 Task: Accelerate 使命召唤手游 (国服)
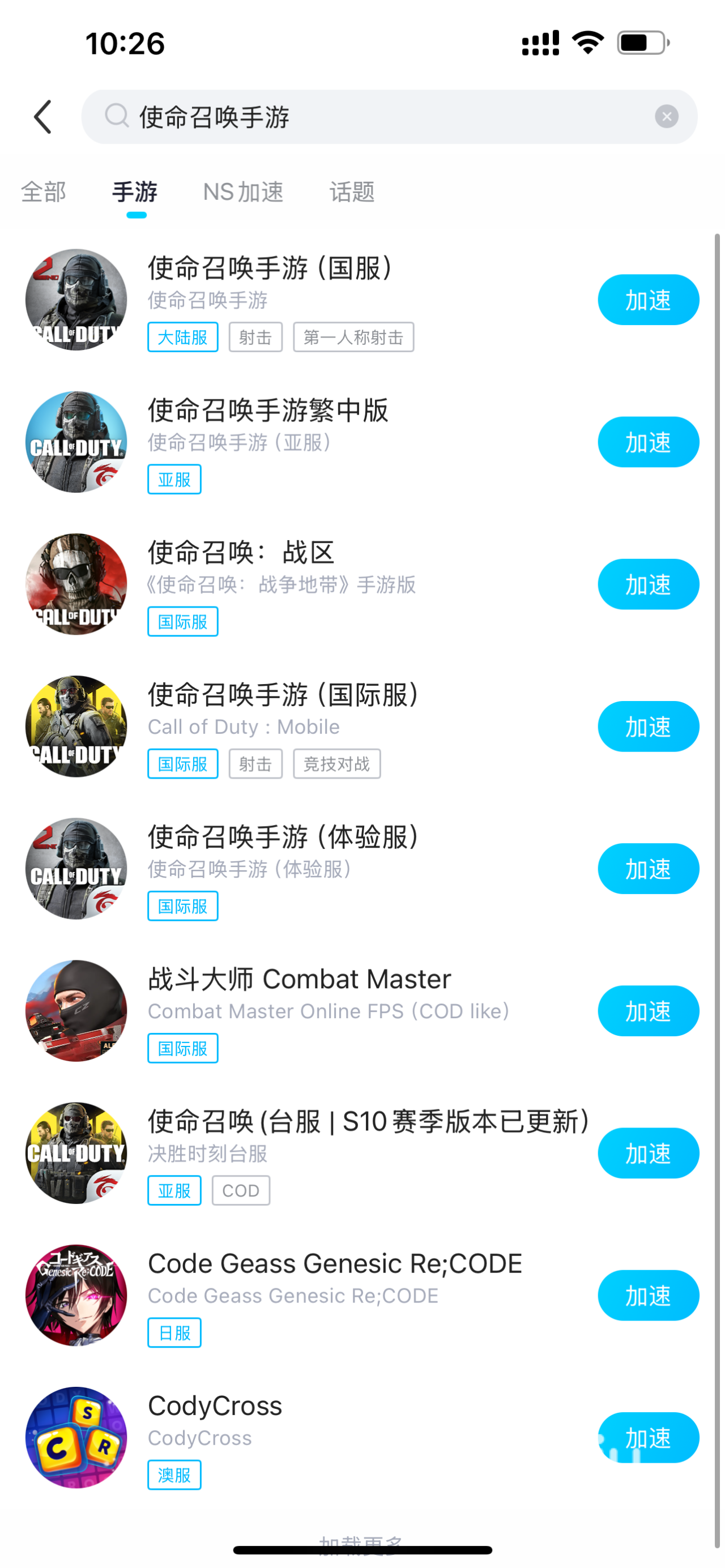[x=648, y=300]
